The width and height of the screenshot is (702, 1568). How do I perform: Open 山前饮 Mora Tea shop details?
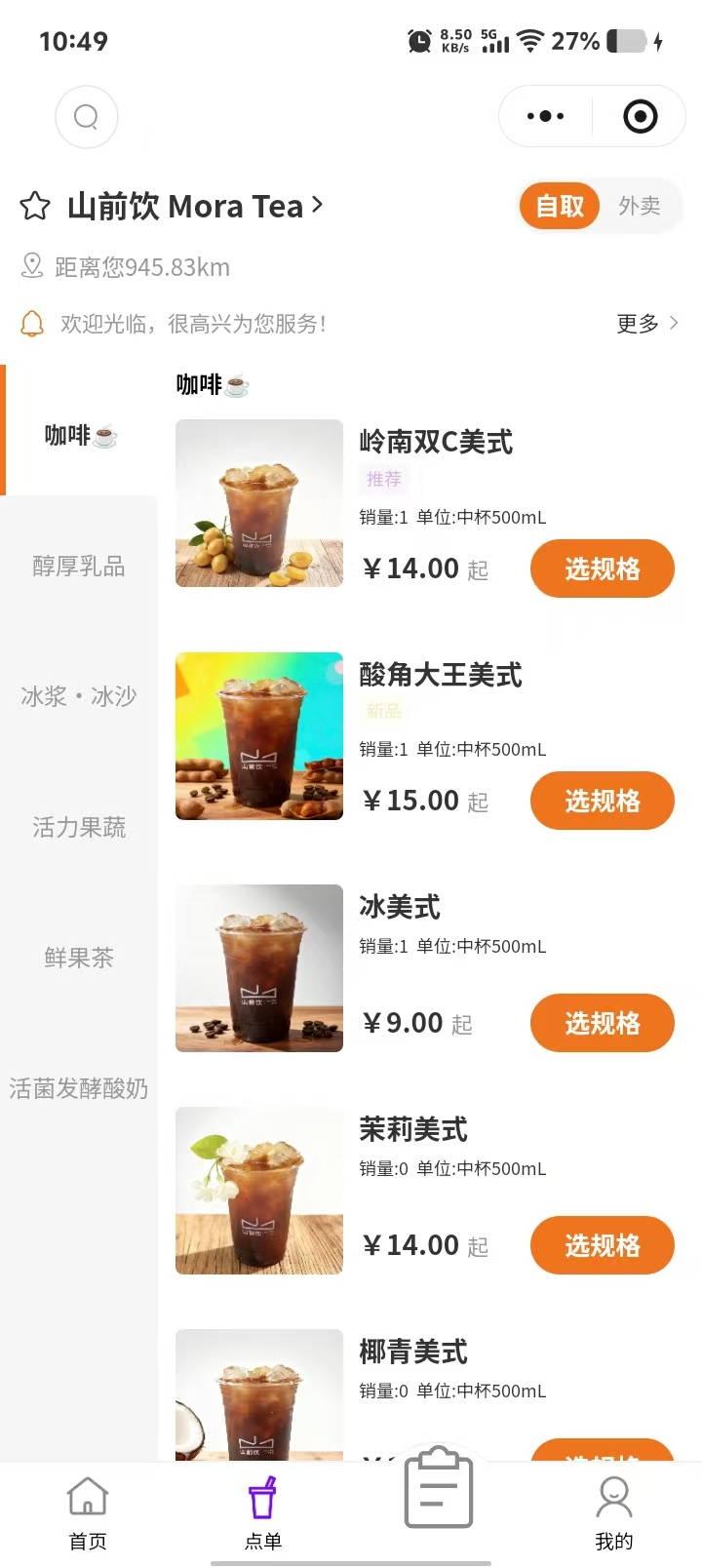coord(195,207)
